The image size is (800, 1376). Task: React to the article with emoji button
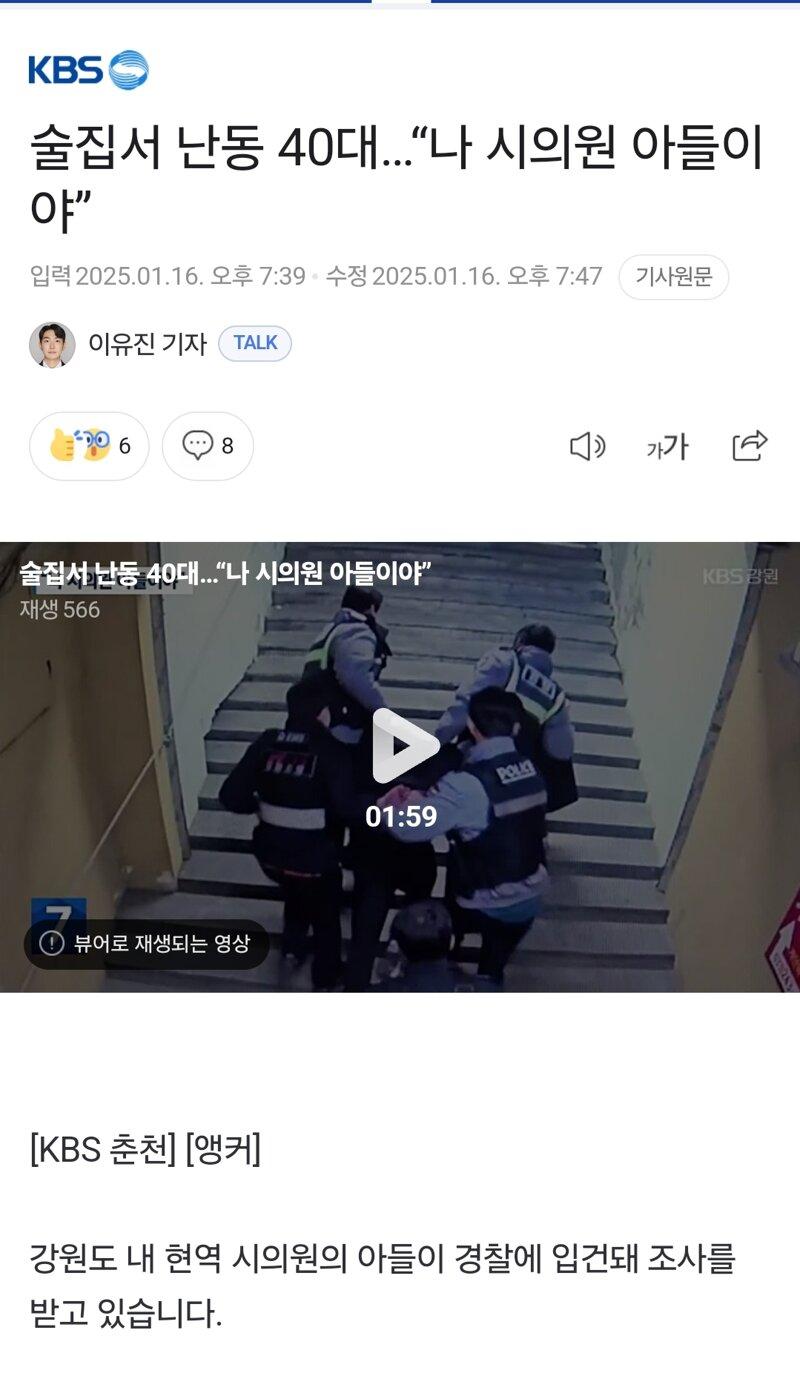89,446
